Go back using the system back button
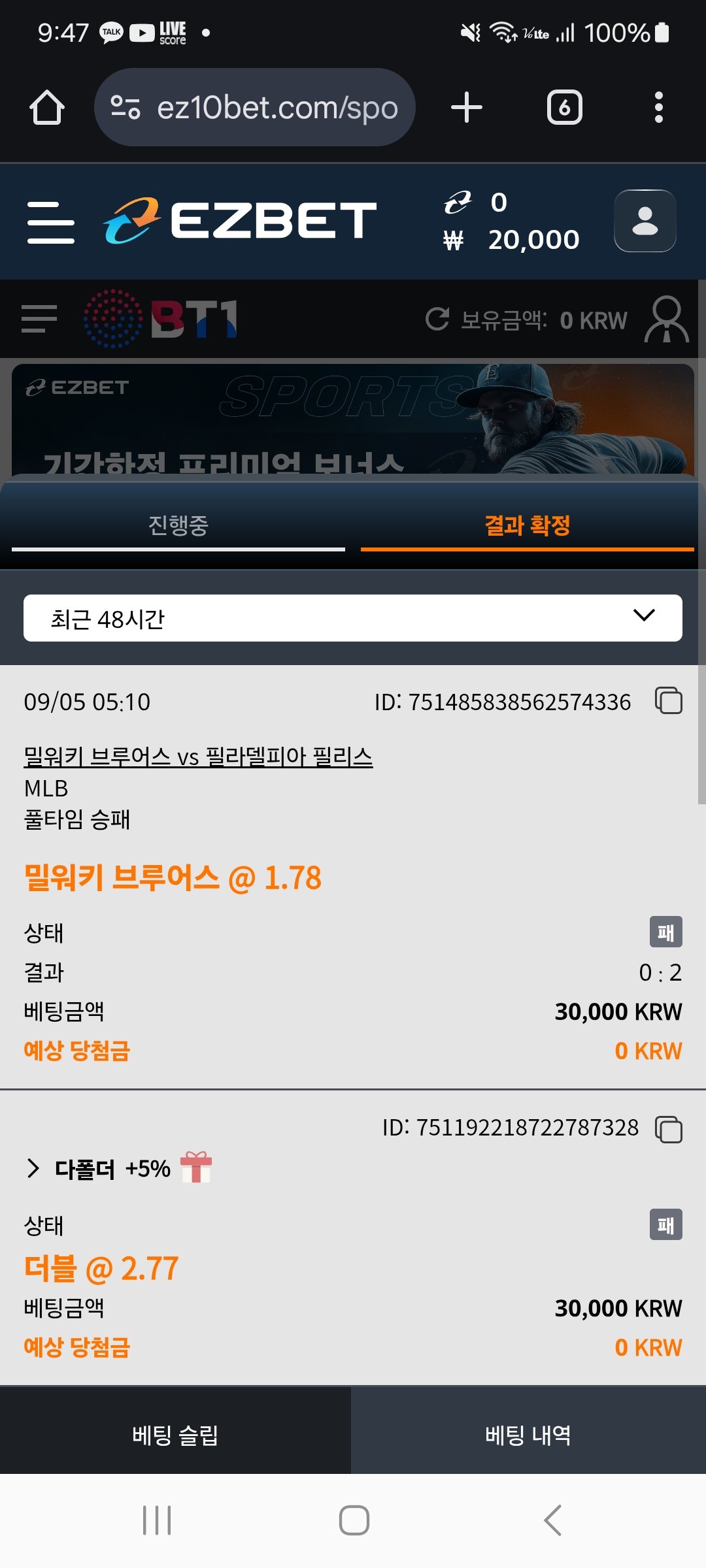 (553, 1520)
